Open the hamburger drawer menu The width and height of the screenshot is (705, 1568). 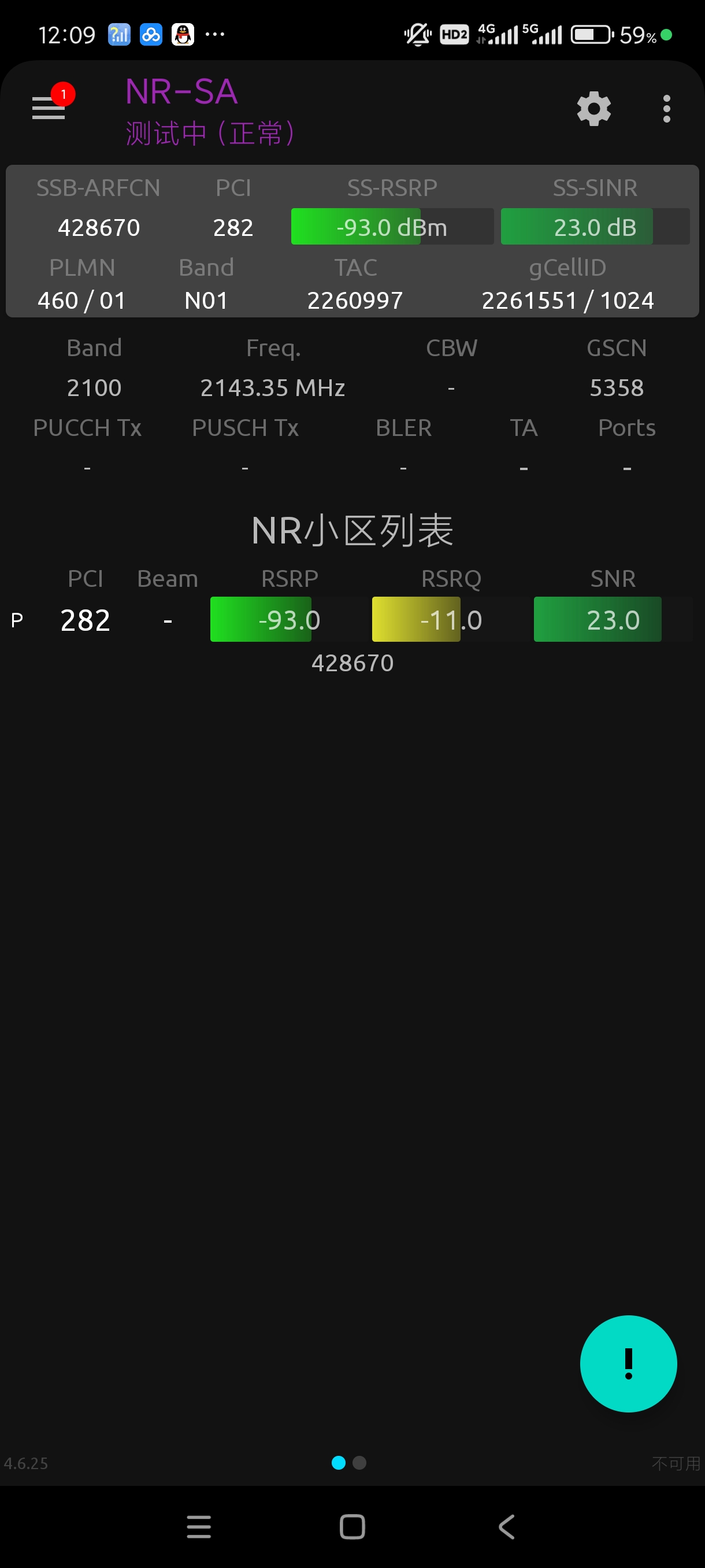[49, 108]
